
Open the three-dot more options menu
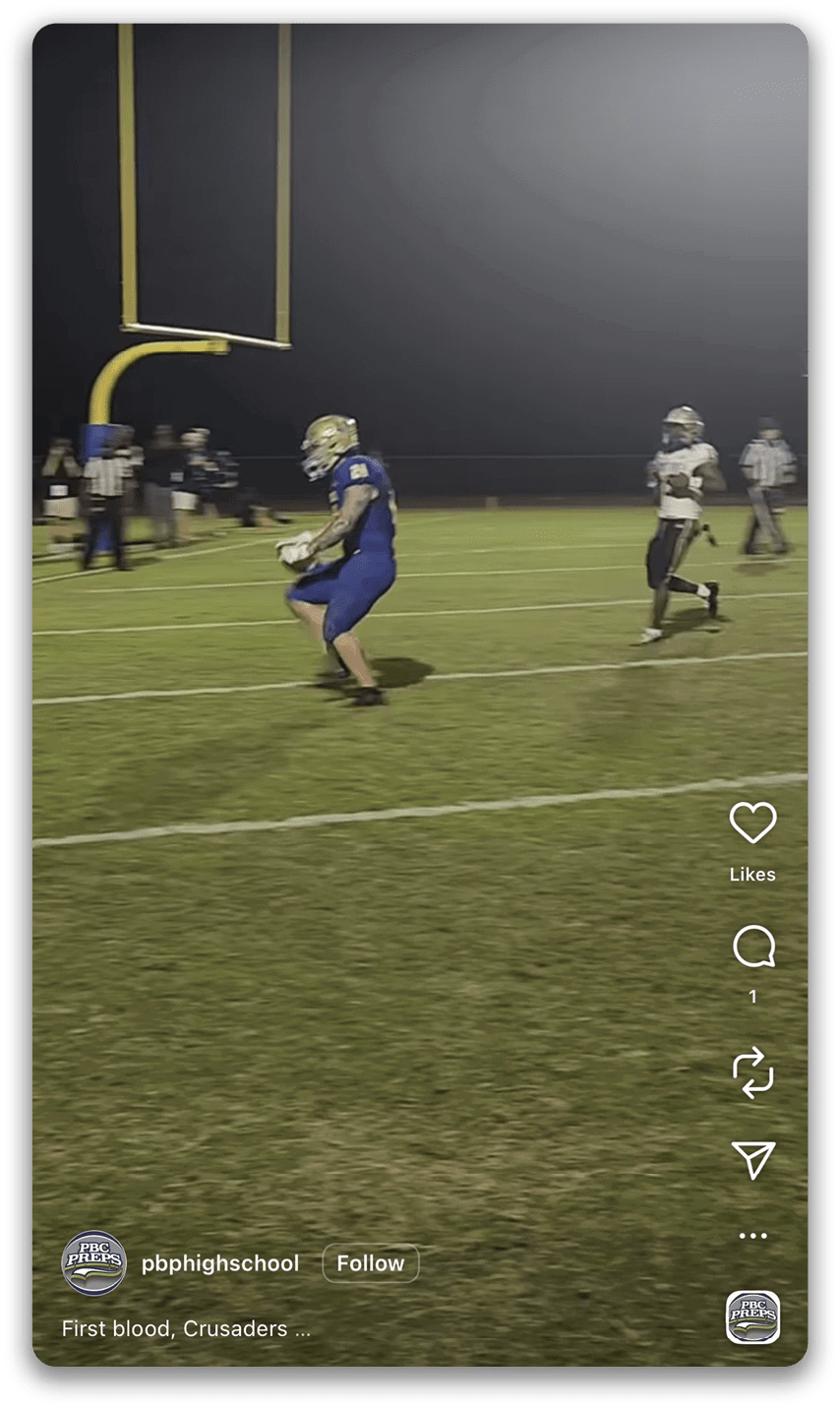[752, 1236]
